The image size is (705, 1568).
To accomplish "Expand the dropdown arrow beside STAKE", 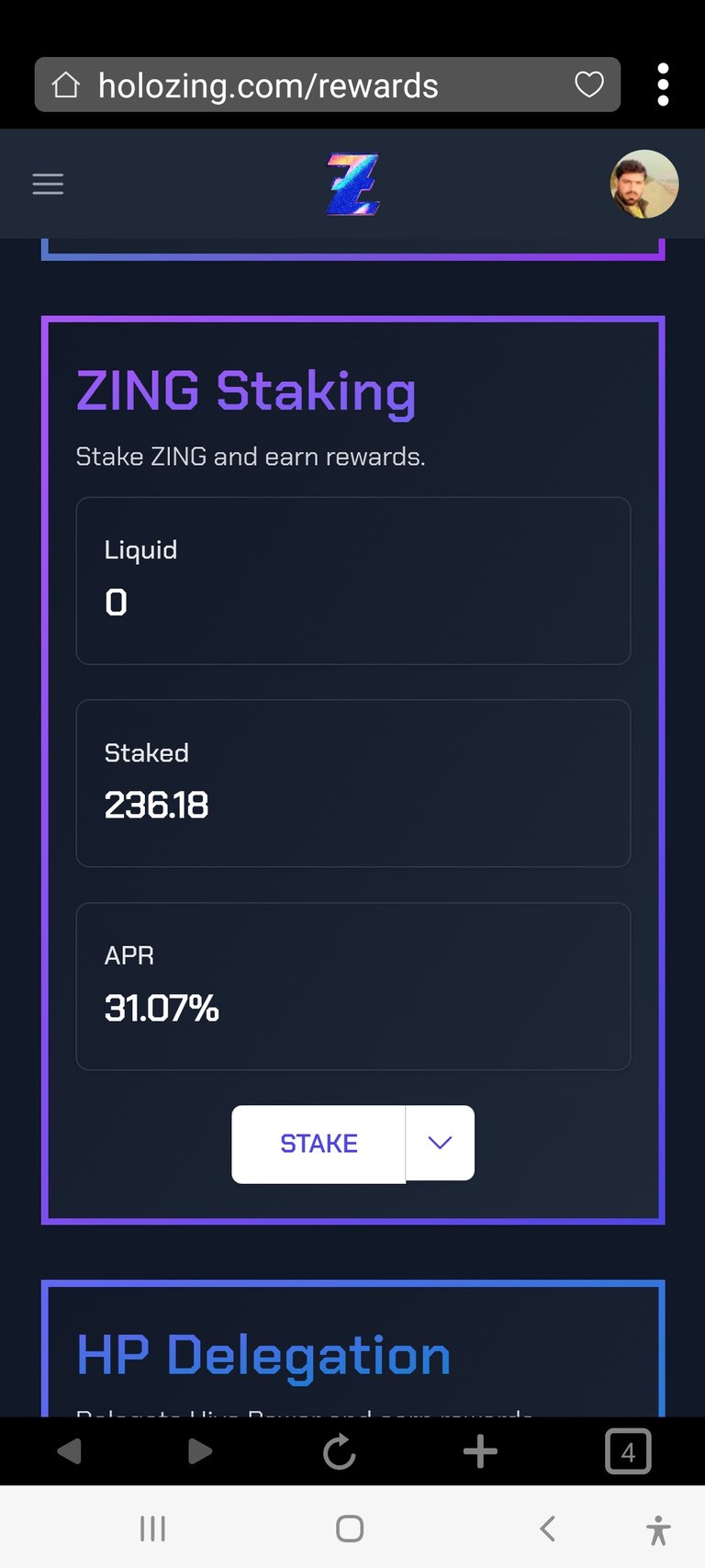I will pos(440,1143).
